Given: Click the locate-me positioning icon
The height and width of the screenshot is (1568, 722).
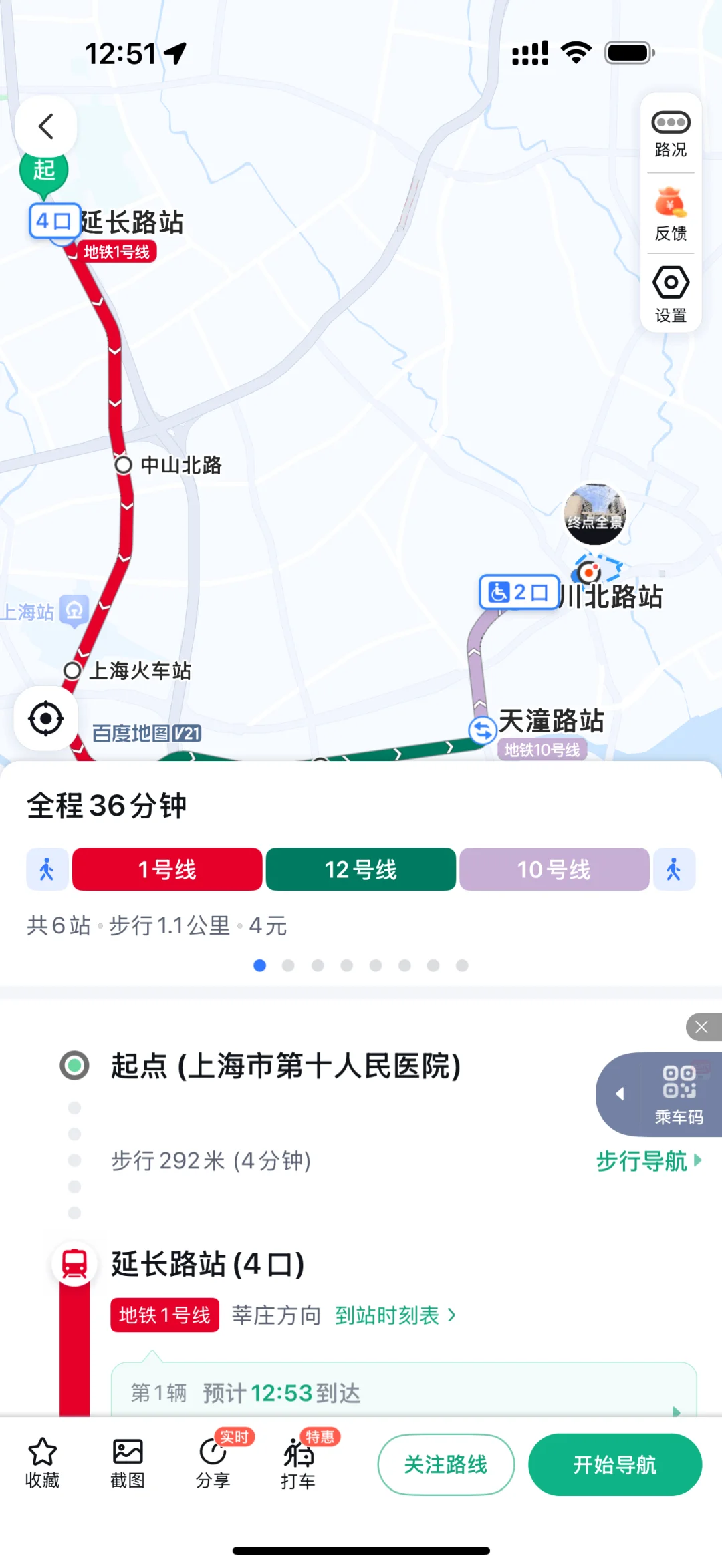Looking at the screenshot, I should tap(45, 717).
